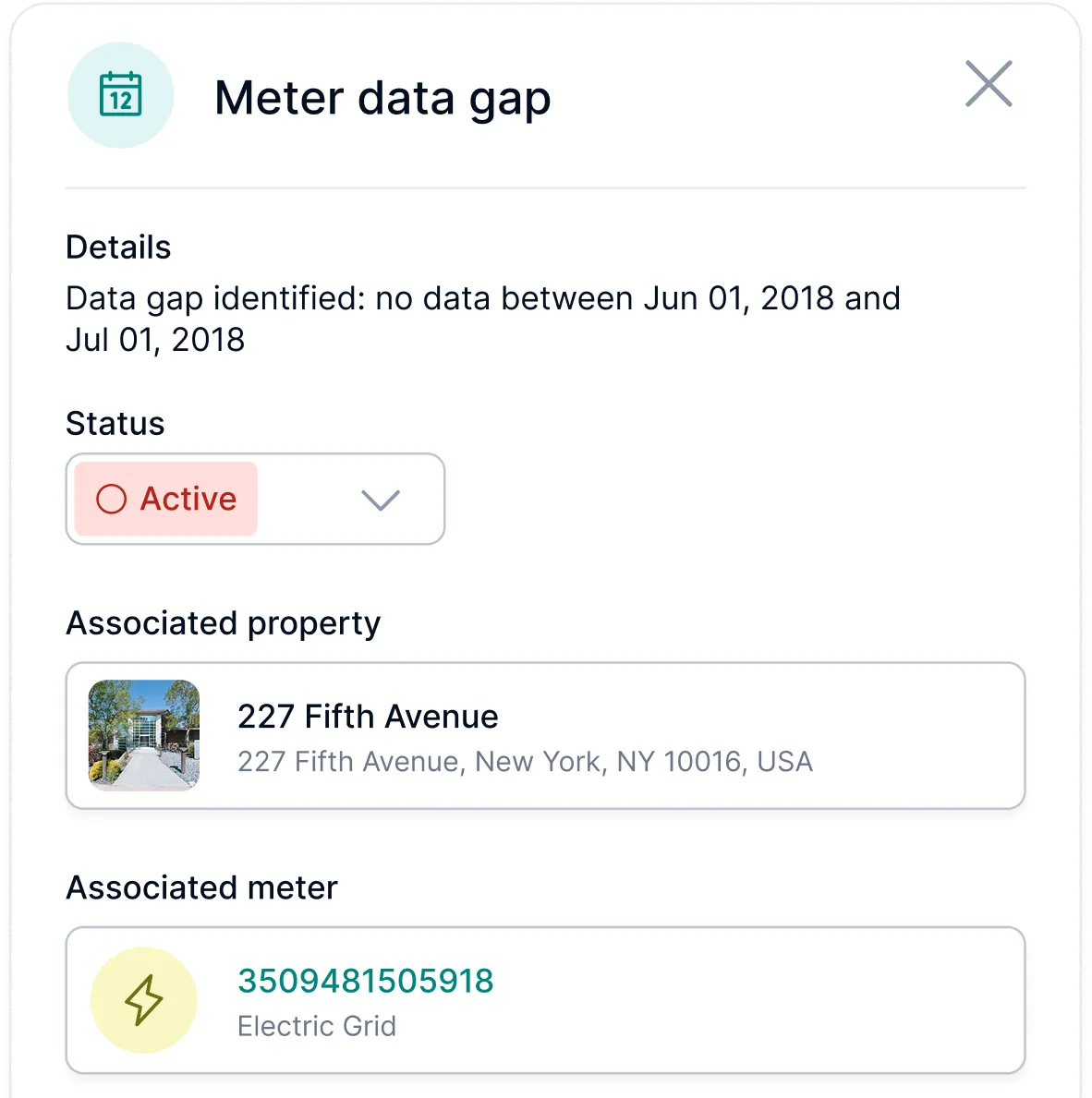The width and height of the screenshot is (1092, 1098).
Task: Click the calendar icon beside Meter data gap
Action: click(x=120, y=94)
